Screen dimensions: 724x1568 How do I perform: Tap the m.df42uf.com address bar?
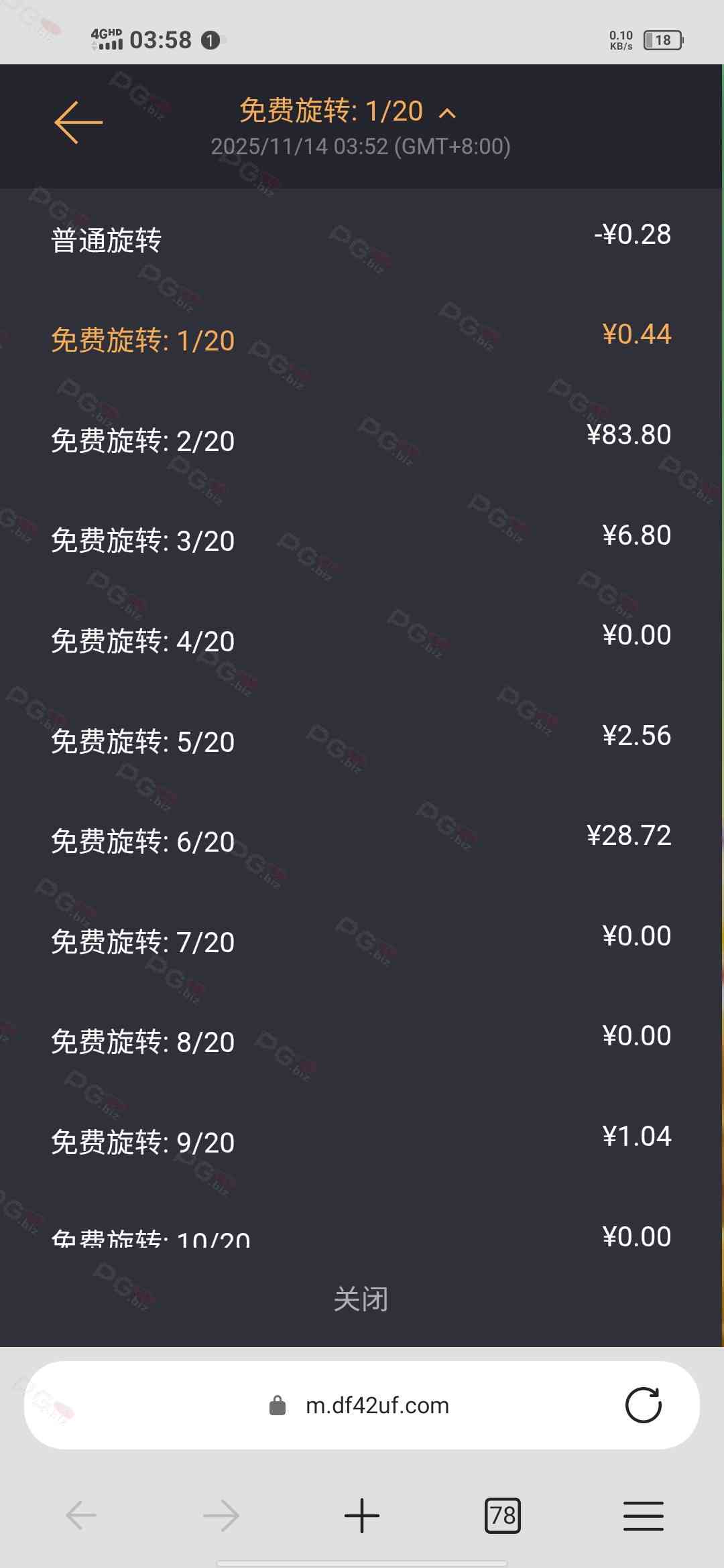377,1405
